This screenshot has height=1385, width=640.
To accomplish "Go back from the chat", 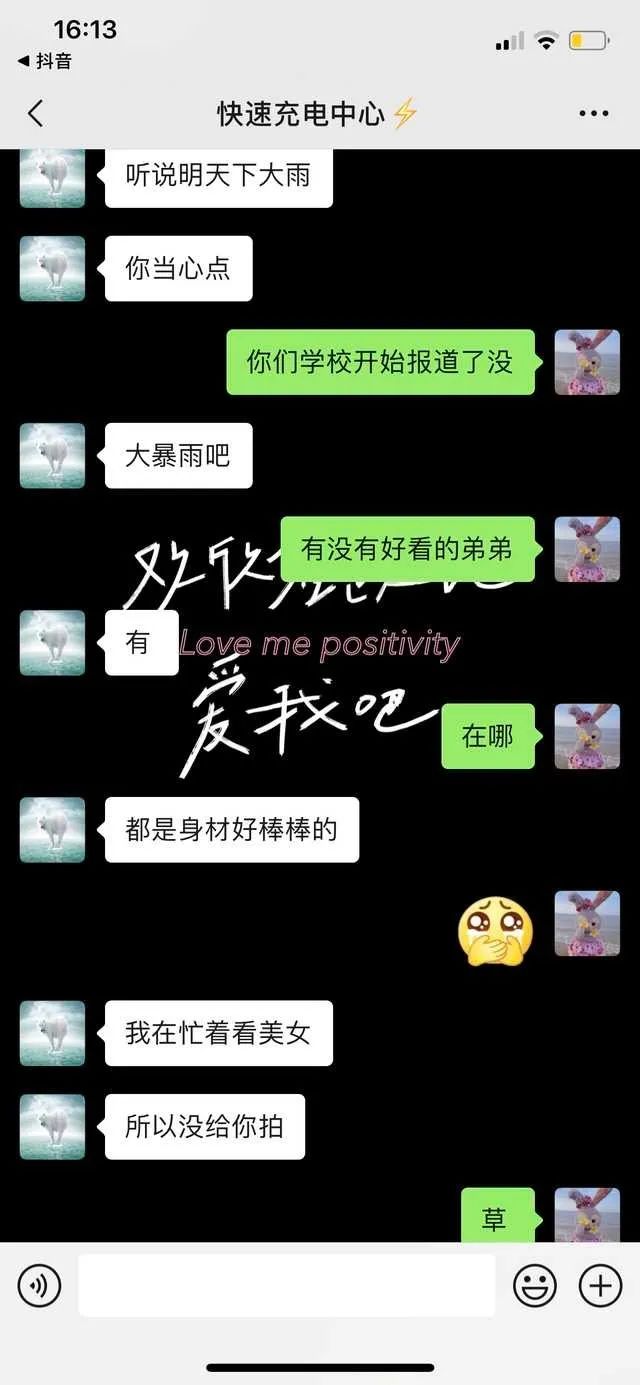I will [36, 113].
